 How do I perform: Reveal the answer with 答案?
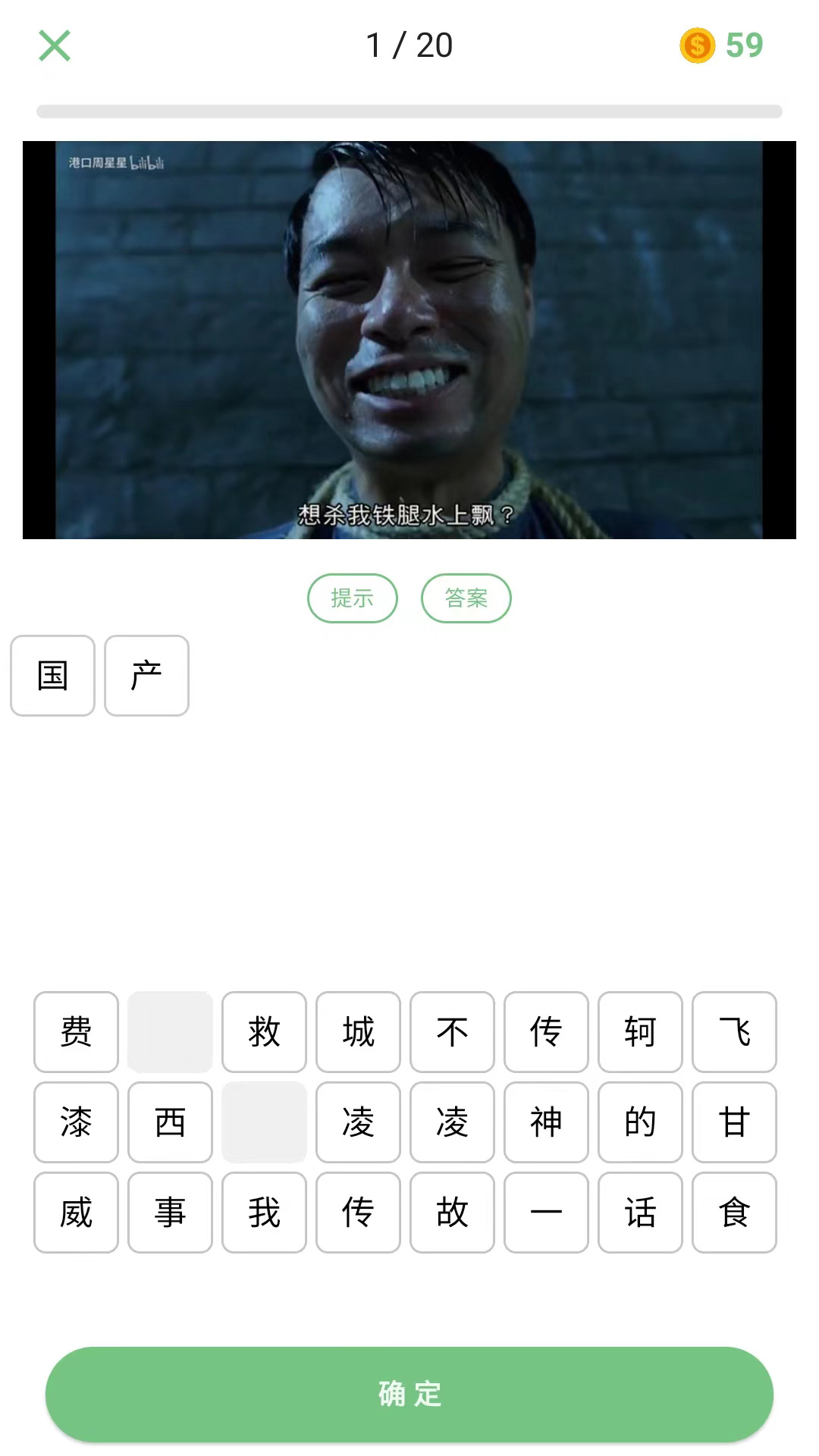click(x=466, y=598)
